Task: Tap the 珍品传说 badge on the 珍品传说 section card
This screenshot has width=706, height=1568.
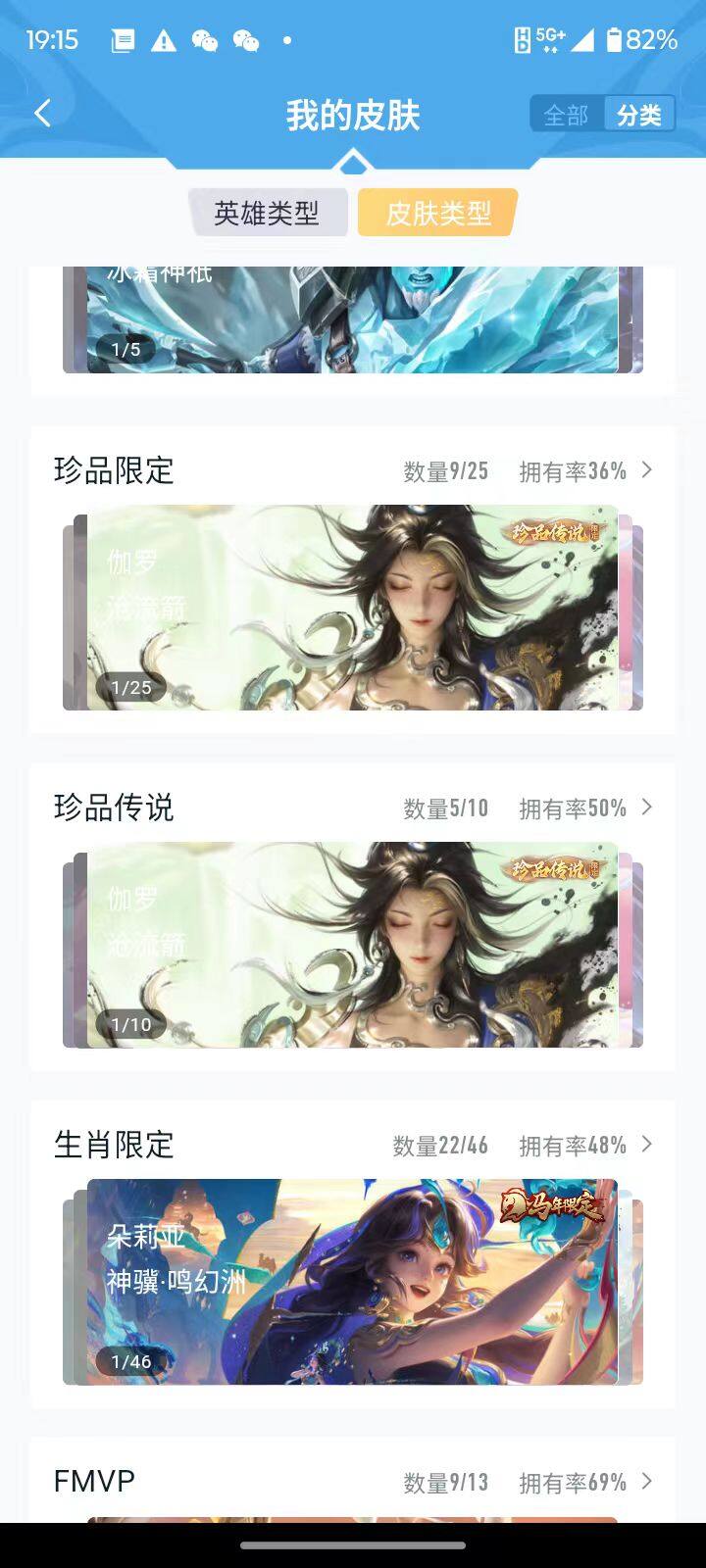Action: (556, 870)
